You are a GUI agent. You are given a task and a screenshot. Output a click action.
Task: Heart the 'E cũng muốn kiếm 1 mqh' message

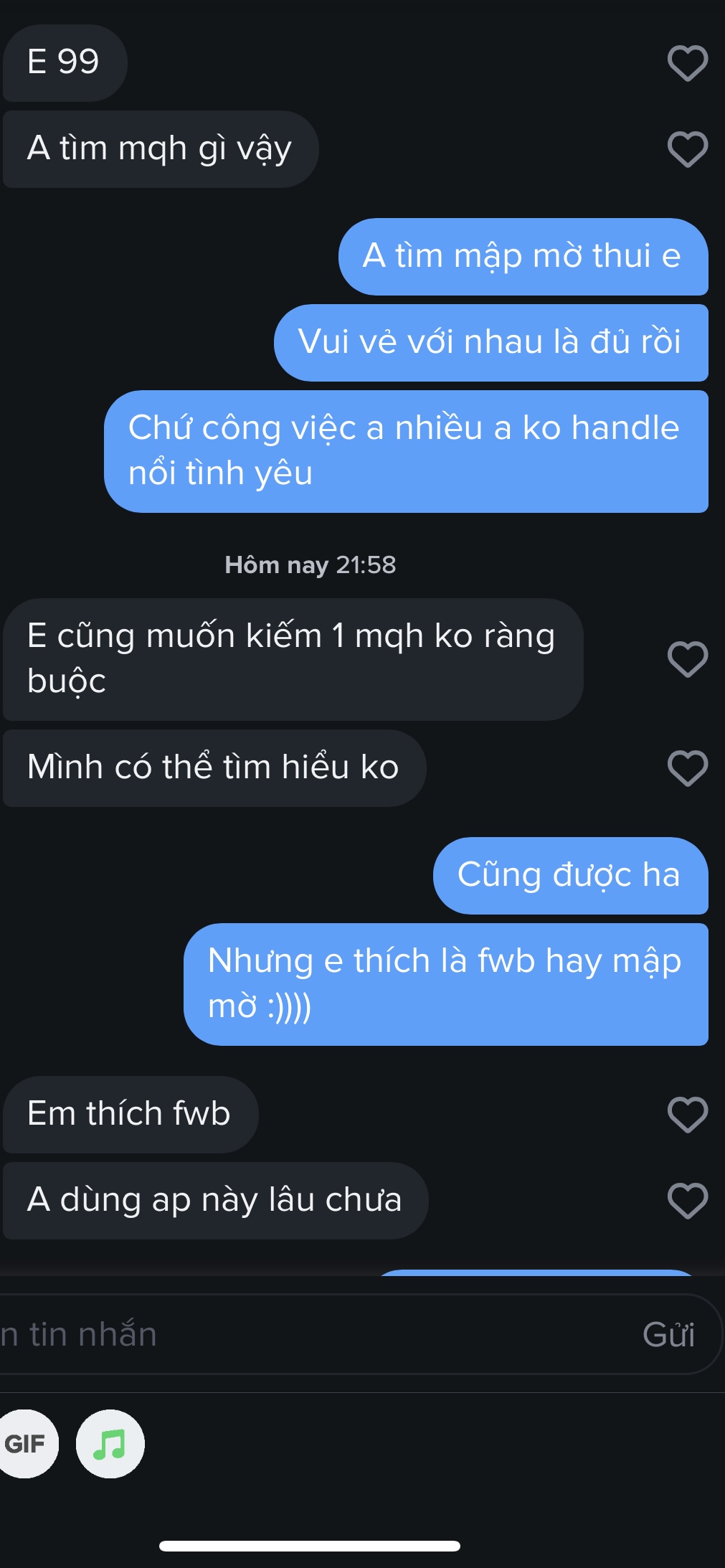[x=687, y=658]
